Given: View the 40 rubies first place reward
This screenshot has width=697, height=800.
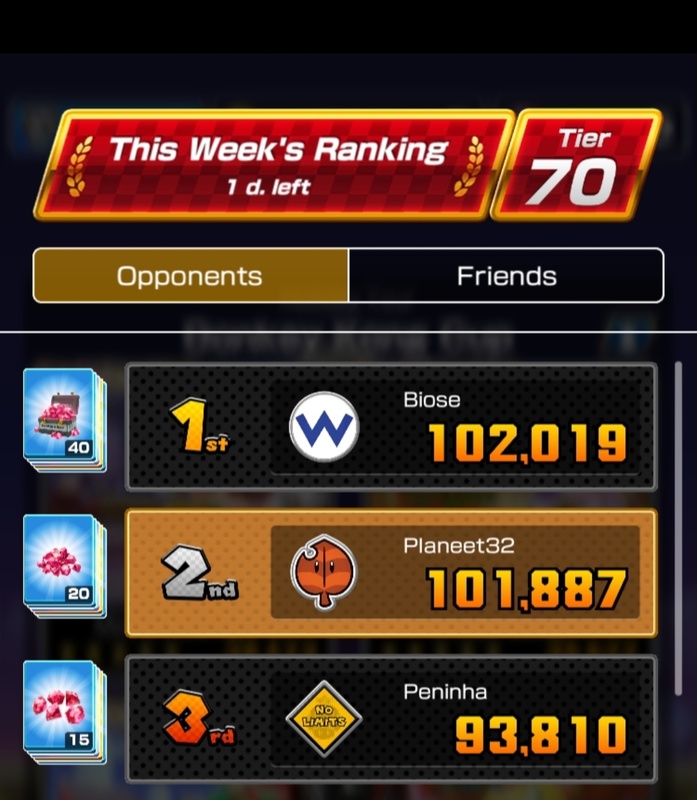Looking at the screenshot, I should click(64, 420).
